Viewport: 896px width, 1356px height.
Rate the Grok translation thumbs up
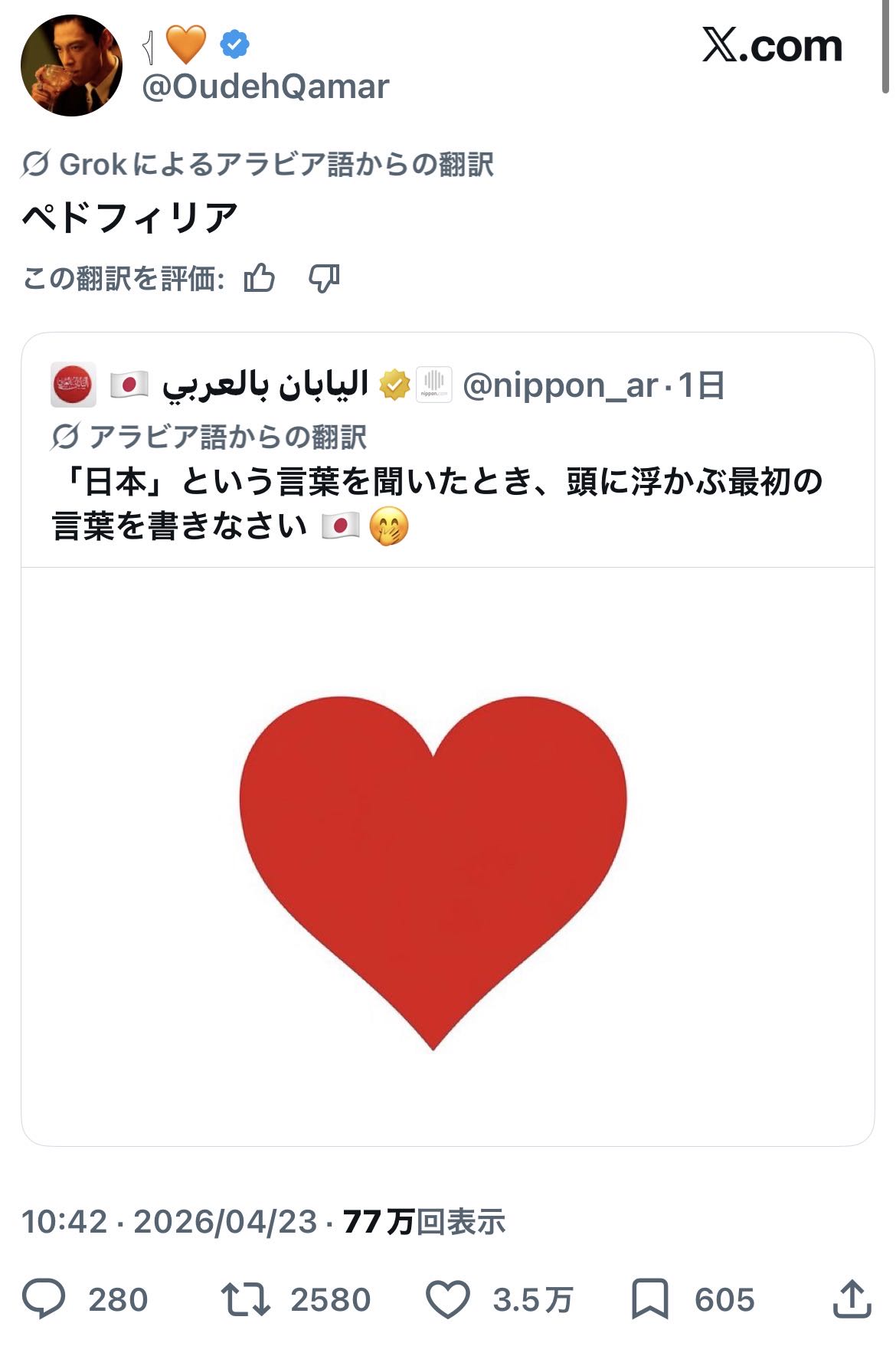pyautogui.click(x=260, y=278)
